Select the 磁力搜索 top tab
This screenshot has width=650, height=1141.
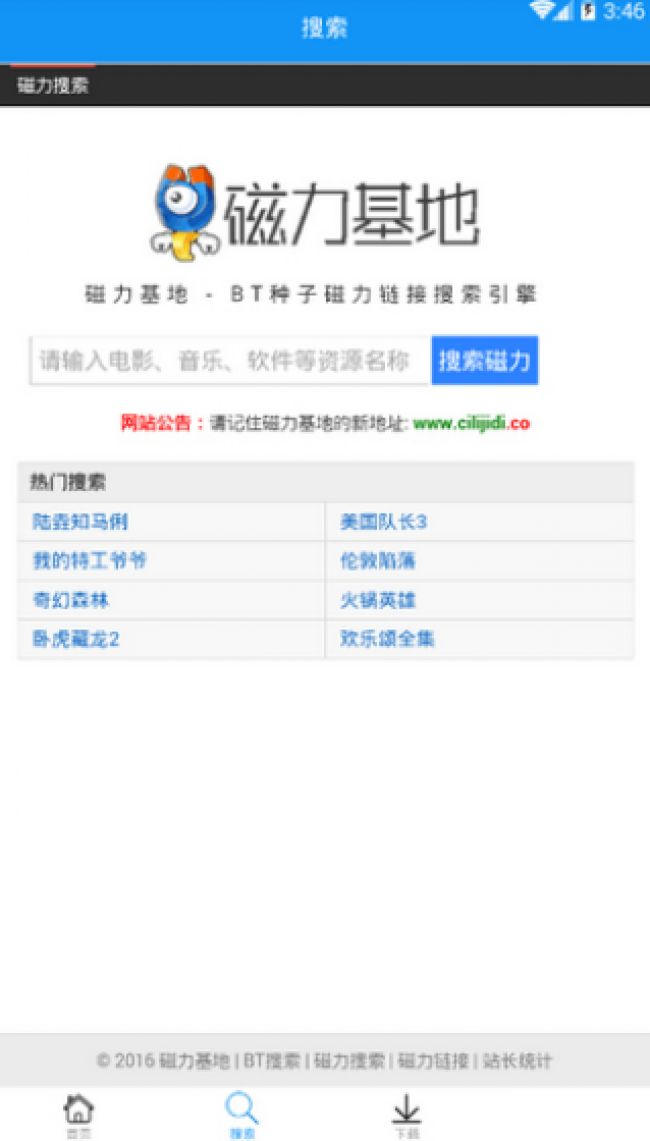[53, 85]
